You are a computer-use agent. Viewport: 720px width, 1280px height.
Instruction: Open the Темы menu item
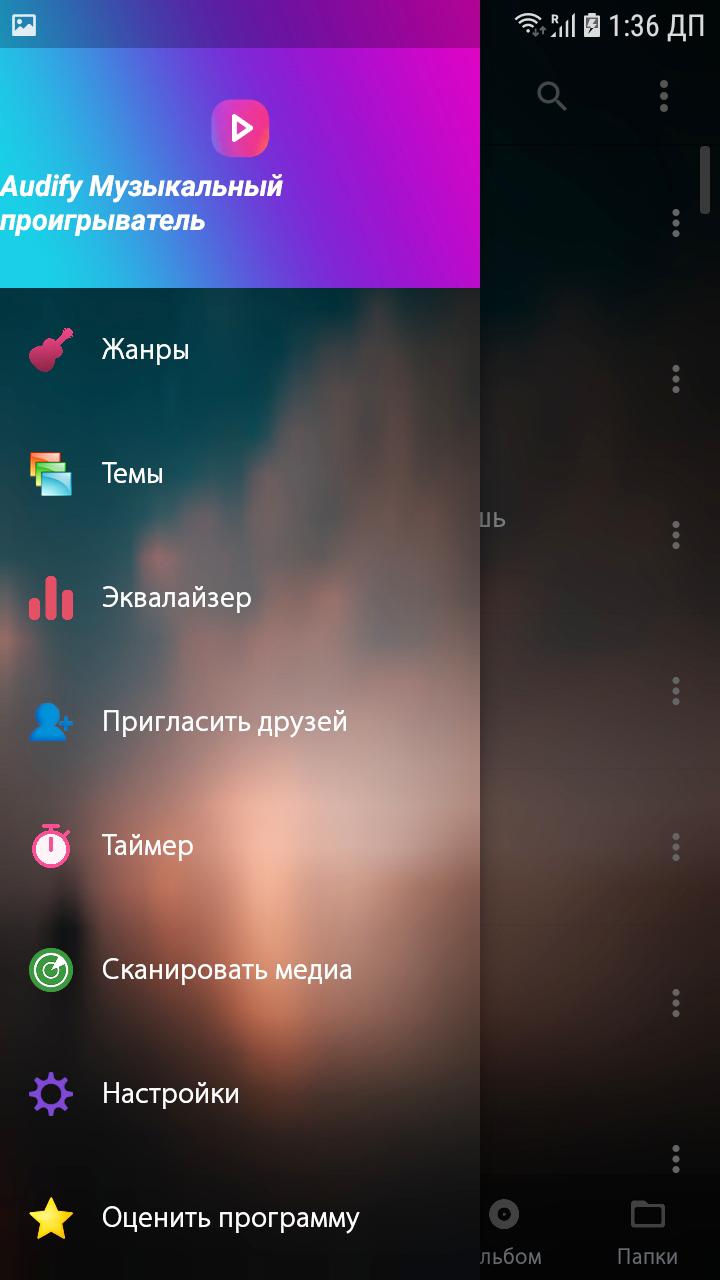click(132, 474)
